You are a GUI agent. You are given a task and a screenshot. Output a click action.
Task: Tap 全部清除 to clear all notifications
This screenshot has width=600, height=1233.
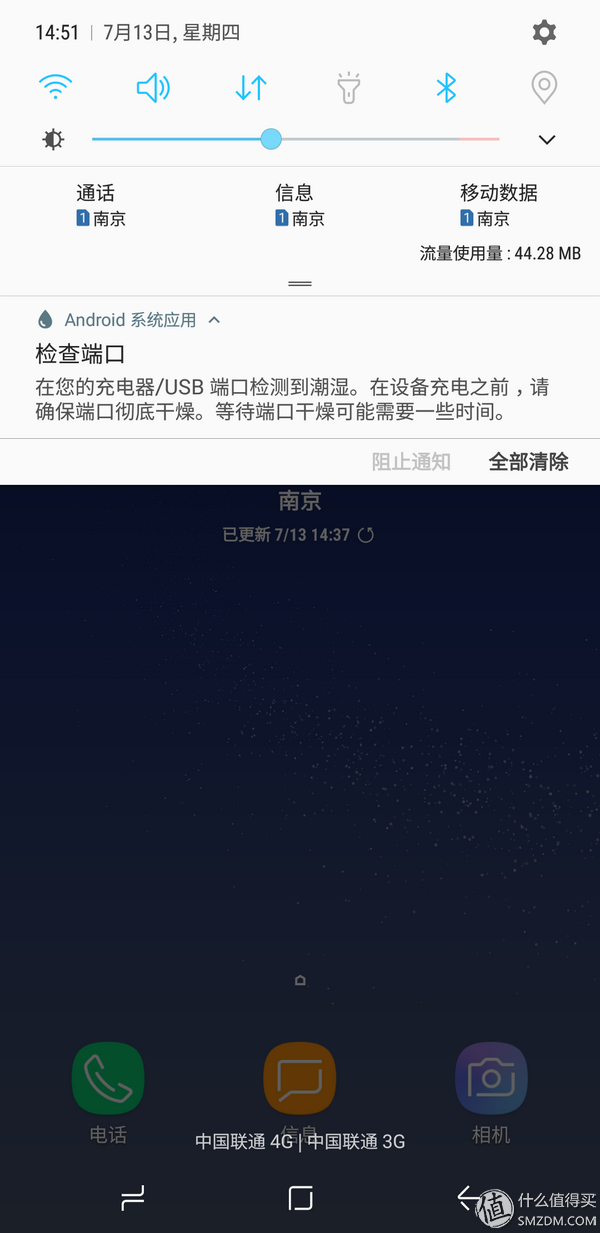click(x=528, y=462)
